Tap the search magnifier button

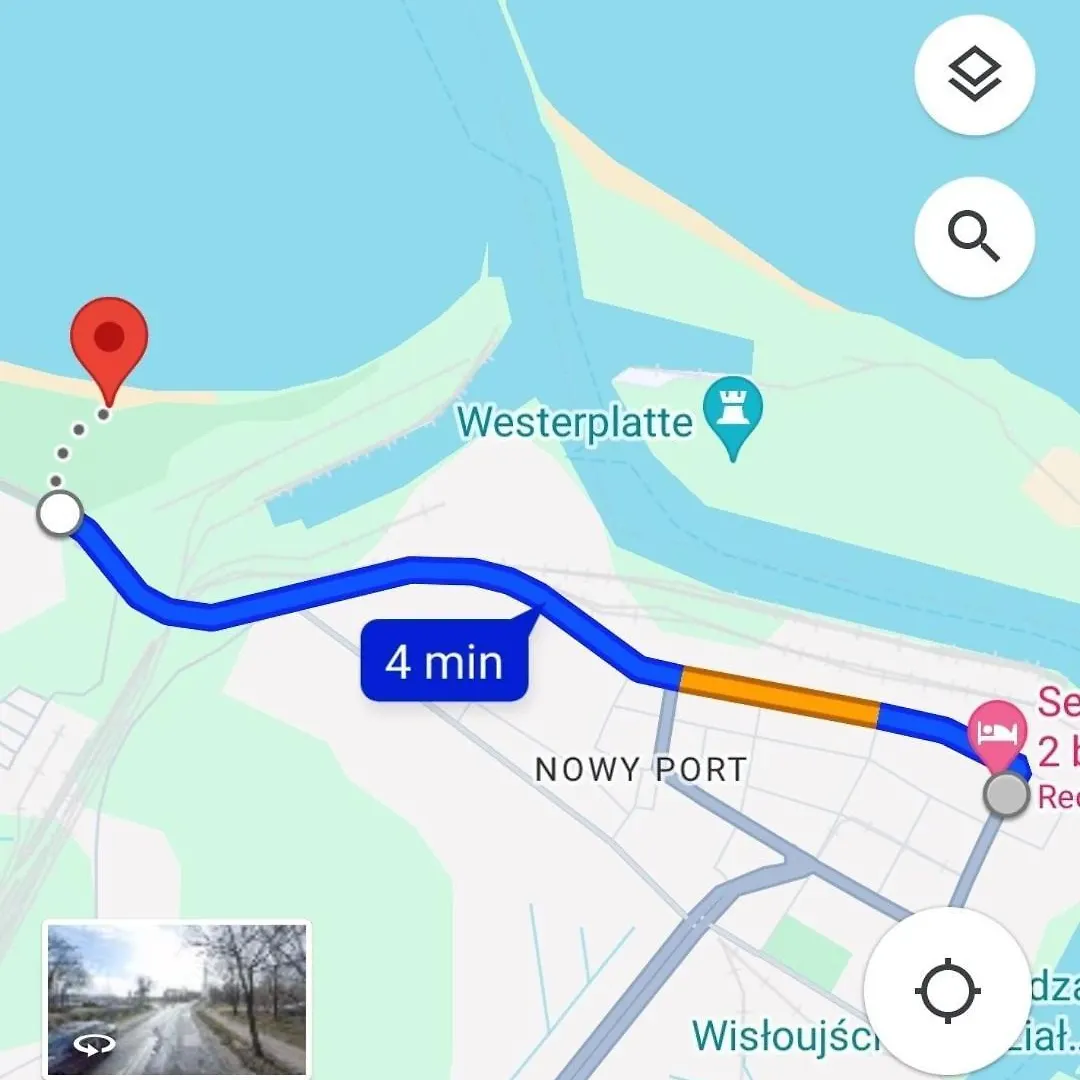(974, 237)
